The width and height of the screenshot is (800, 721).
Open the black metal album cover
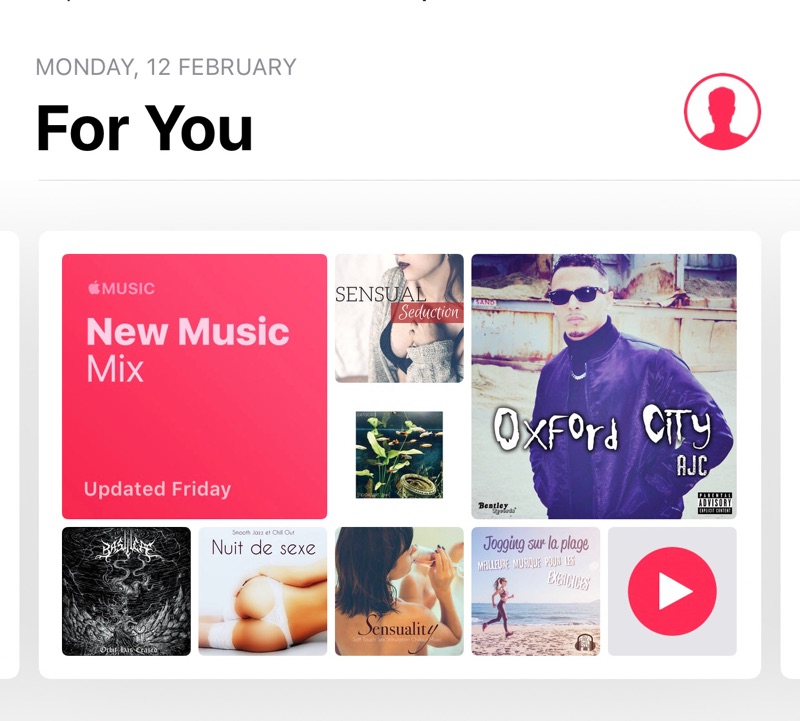coord(126,591)
